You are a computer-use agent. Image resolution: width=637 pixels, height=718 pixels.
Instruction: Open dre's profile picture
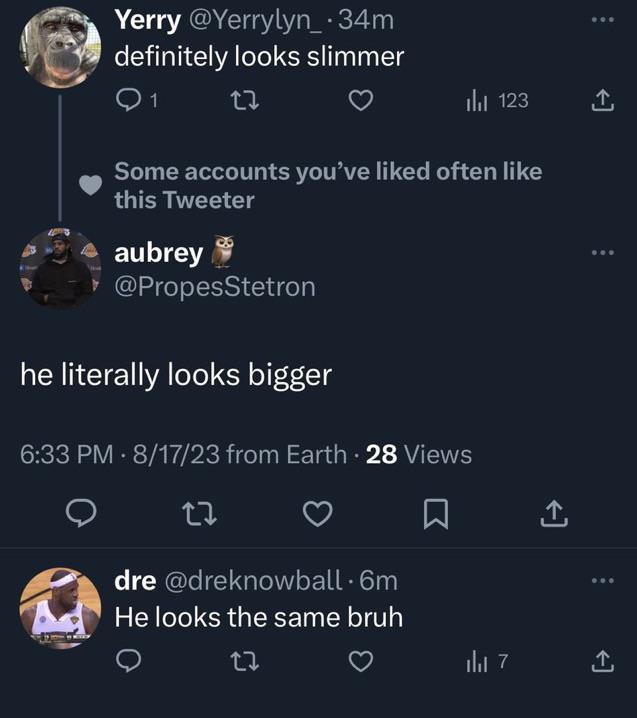coord(60,606)
